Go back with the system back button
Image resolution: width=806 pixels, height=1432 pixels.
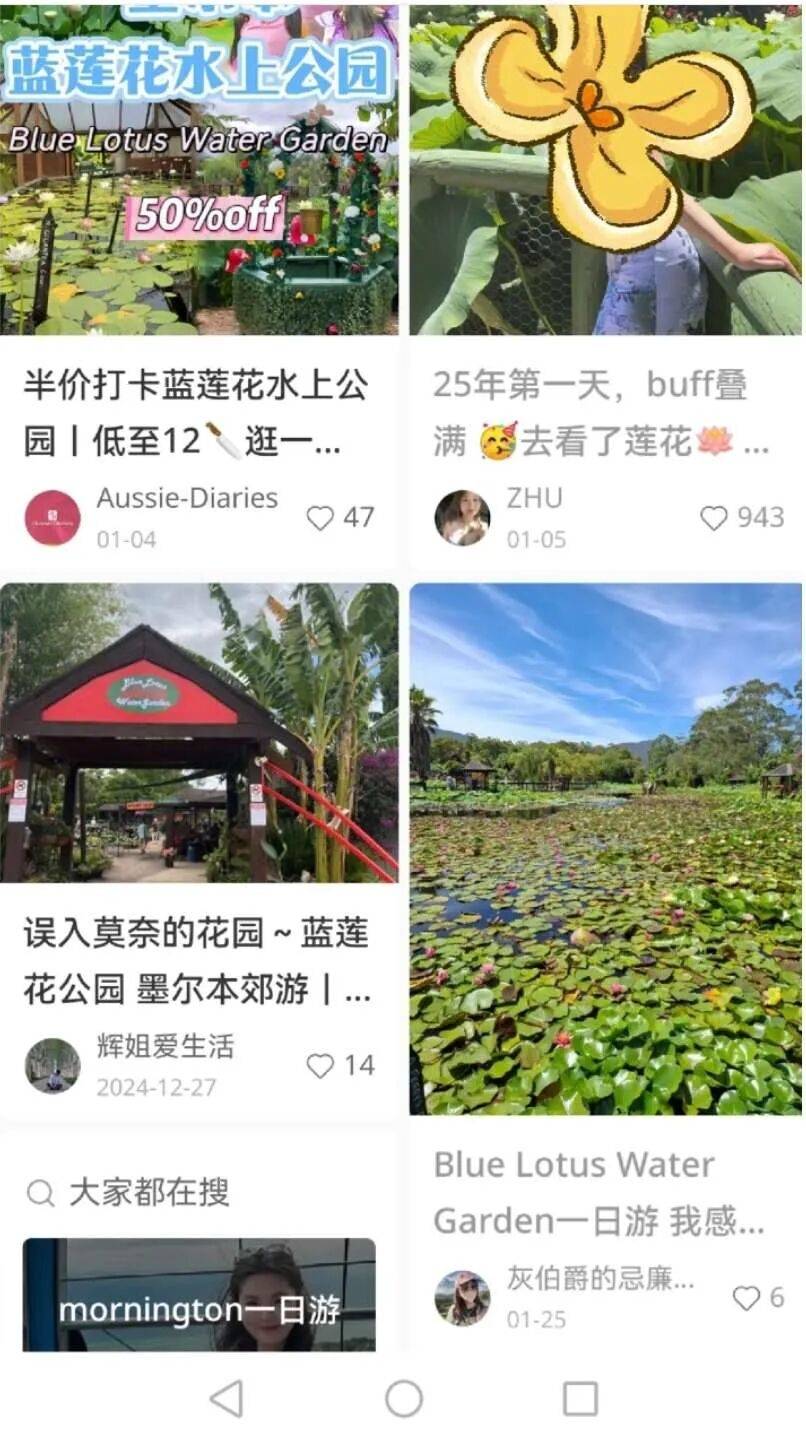(227, 1398)
